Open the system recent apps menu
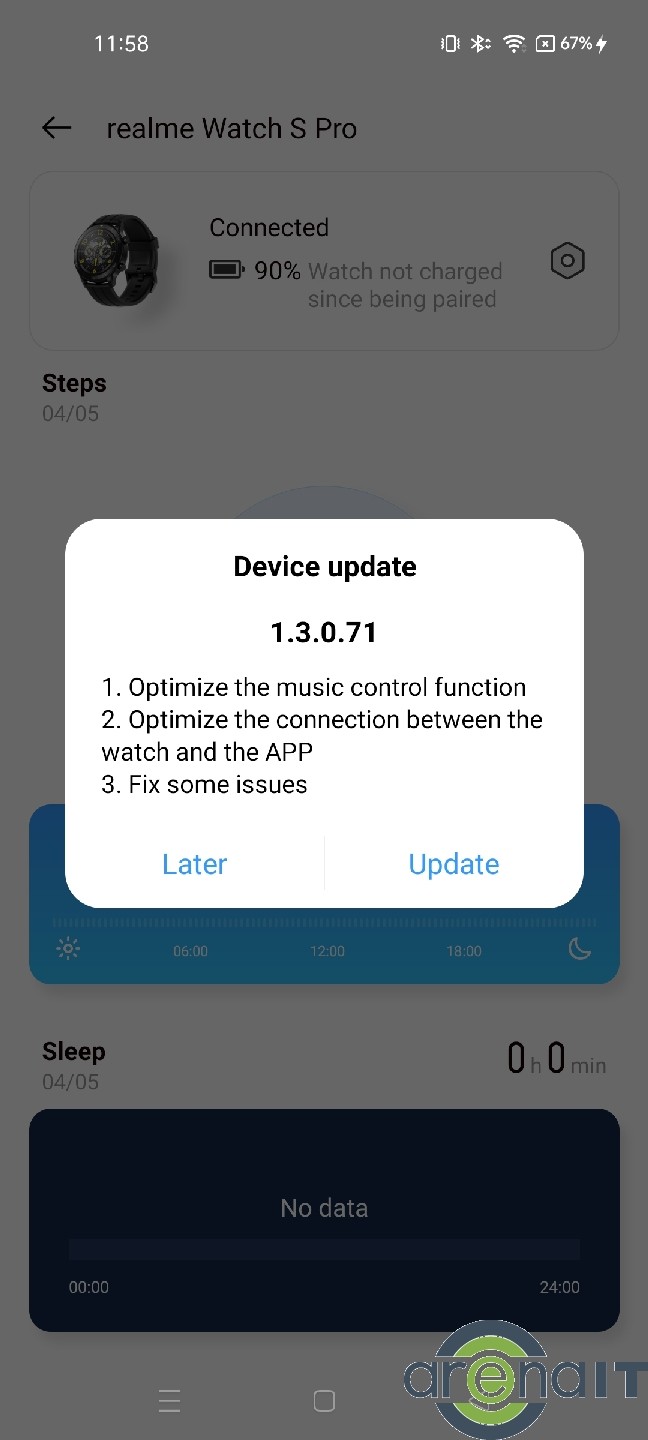 pos(170,1401)
